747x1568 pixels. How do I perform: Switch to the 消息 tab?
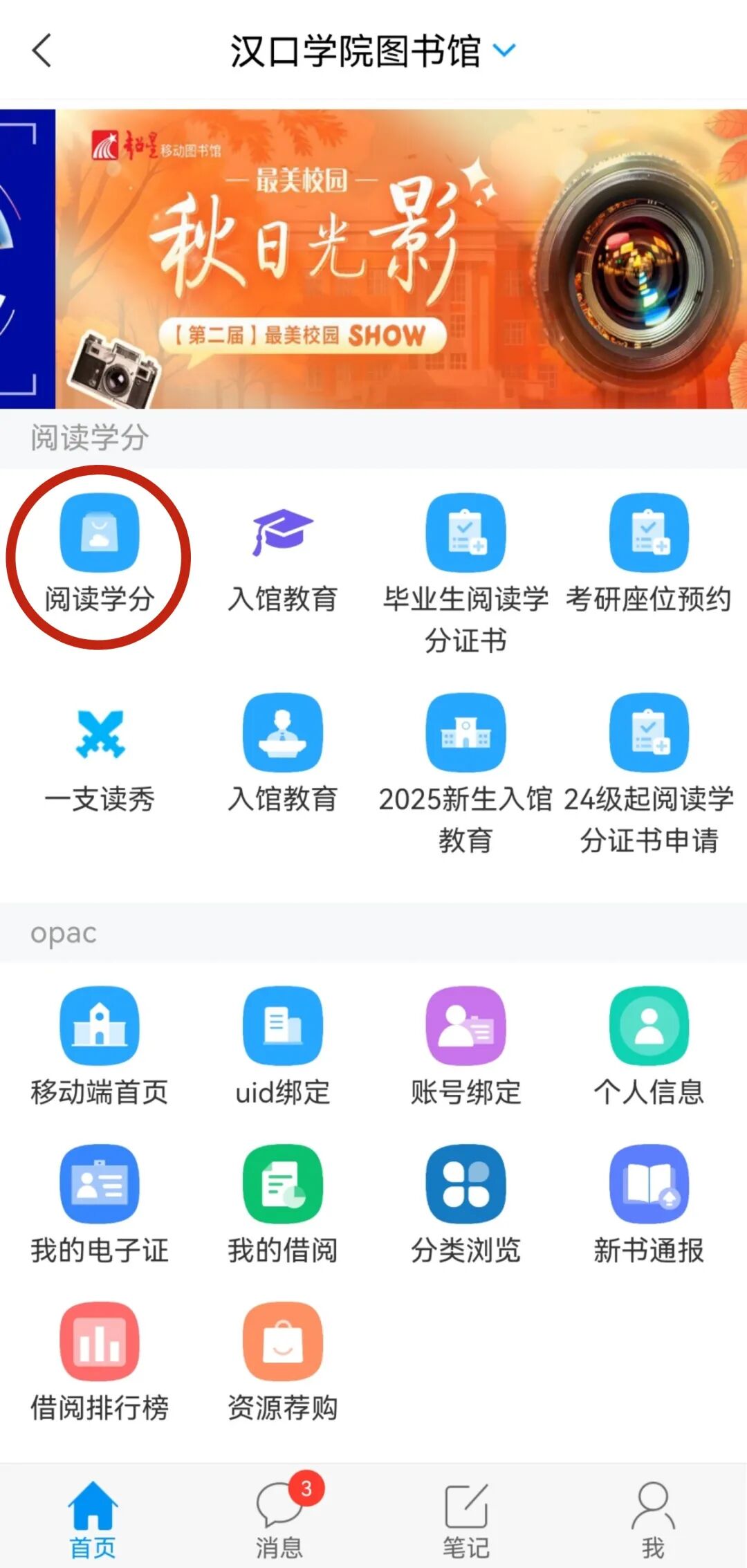(x=279, y=1518)
